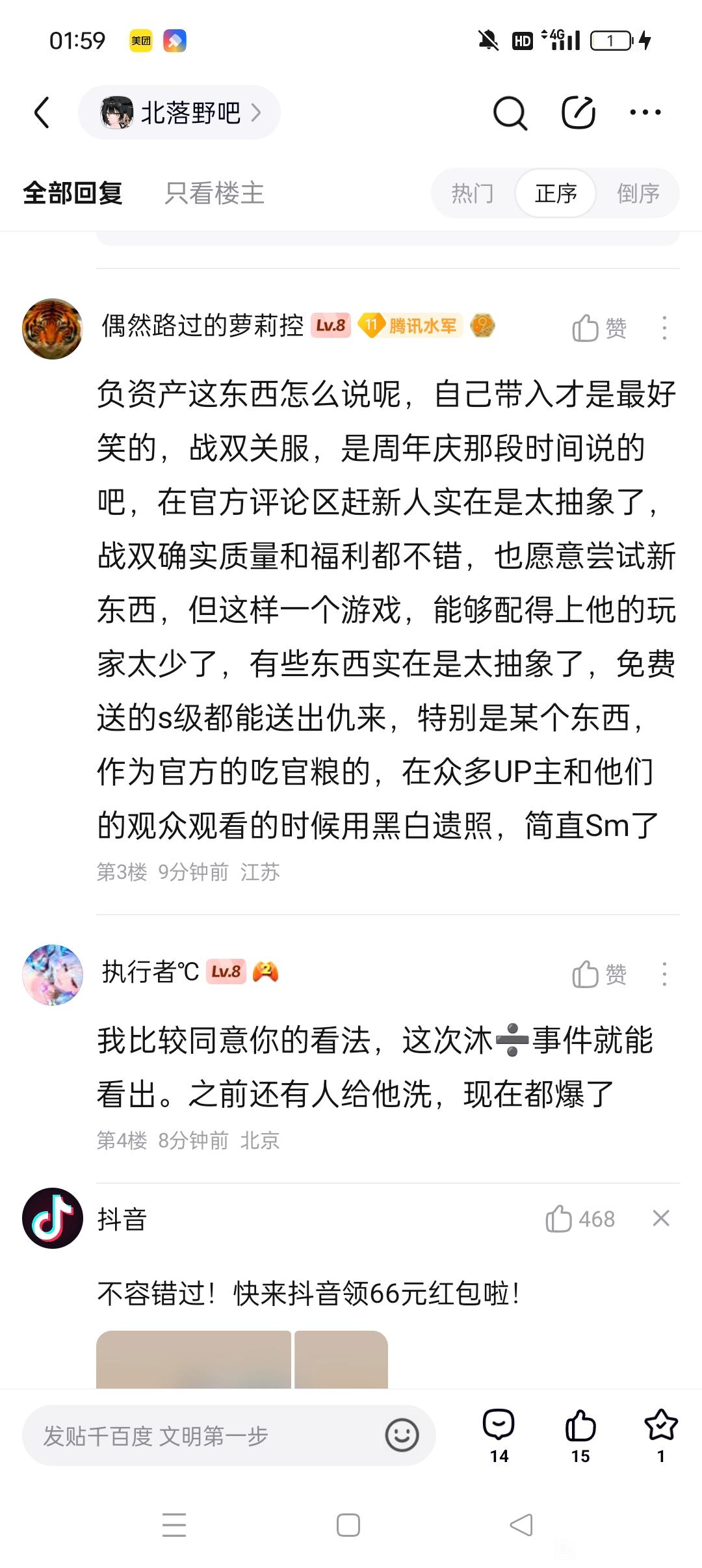Like the reply by 偶然路过的萝莉控
This screenshot has height=1568, width=702.
click(598, 328)
